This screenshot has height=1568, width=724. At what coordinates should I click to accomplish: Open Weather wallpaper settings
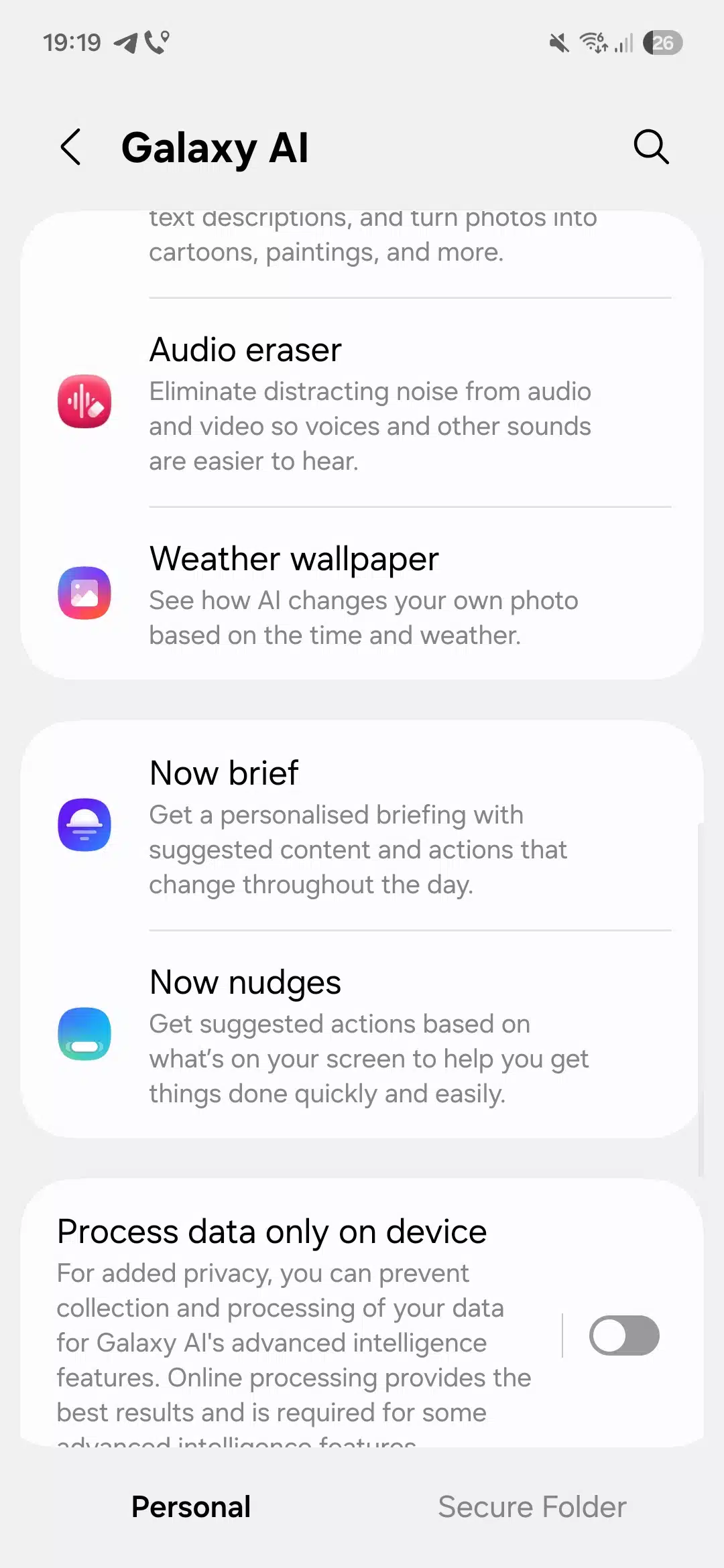(362, 594)
